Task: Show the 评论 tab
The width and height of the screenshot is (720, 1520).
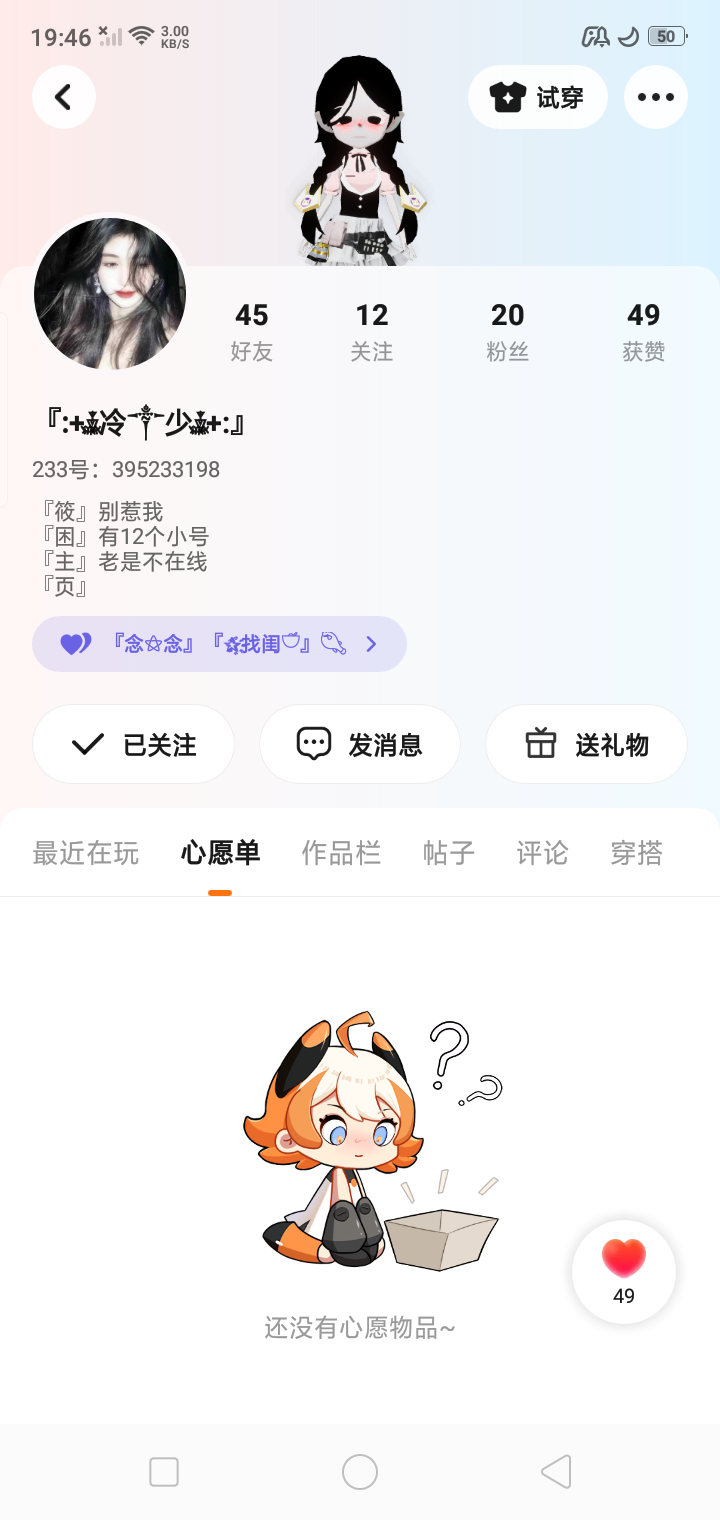Action: click(542, 853)
